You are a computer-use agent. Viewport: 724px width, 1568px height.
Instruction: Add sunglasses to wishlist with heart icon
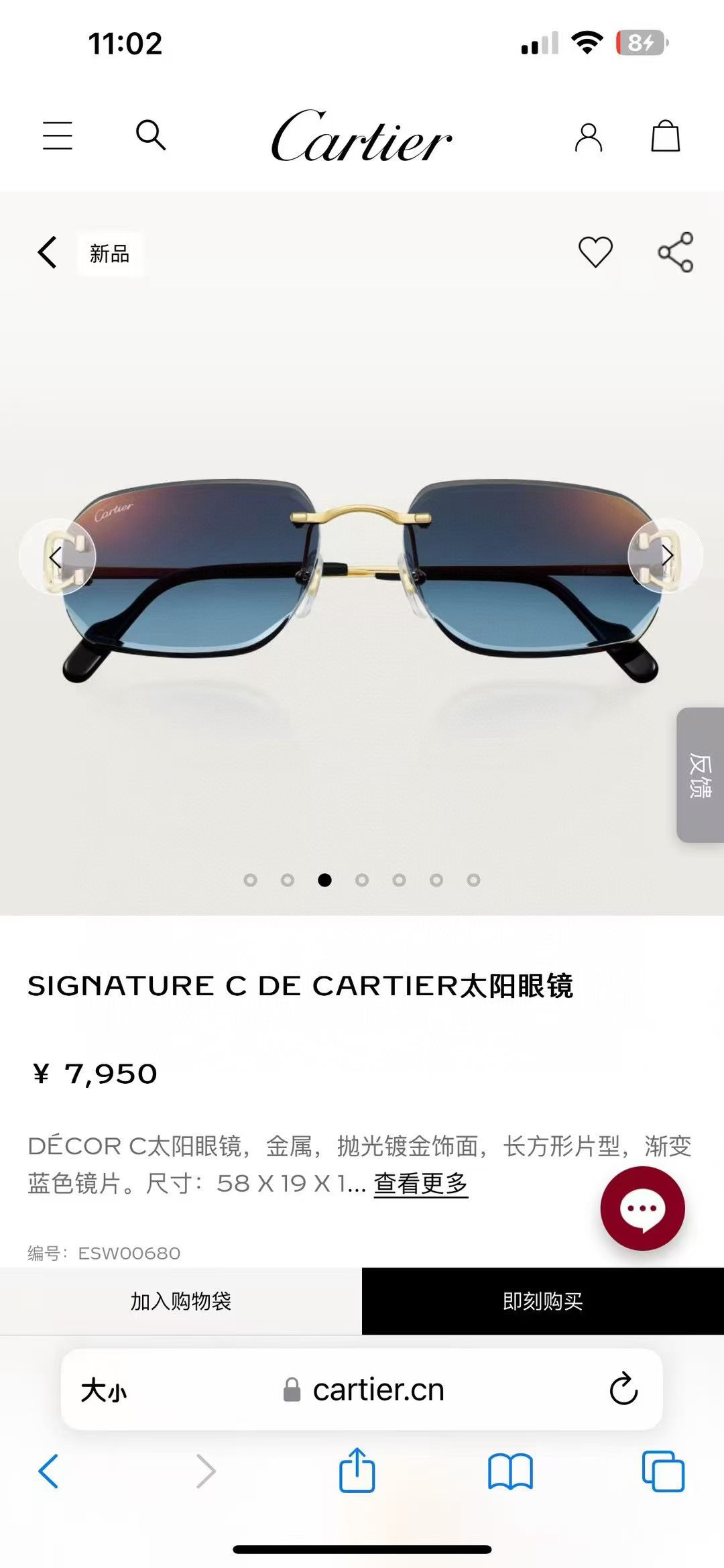click(595, 252)
